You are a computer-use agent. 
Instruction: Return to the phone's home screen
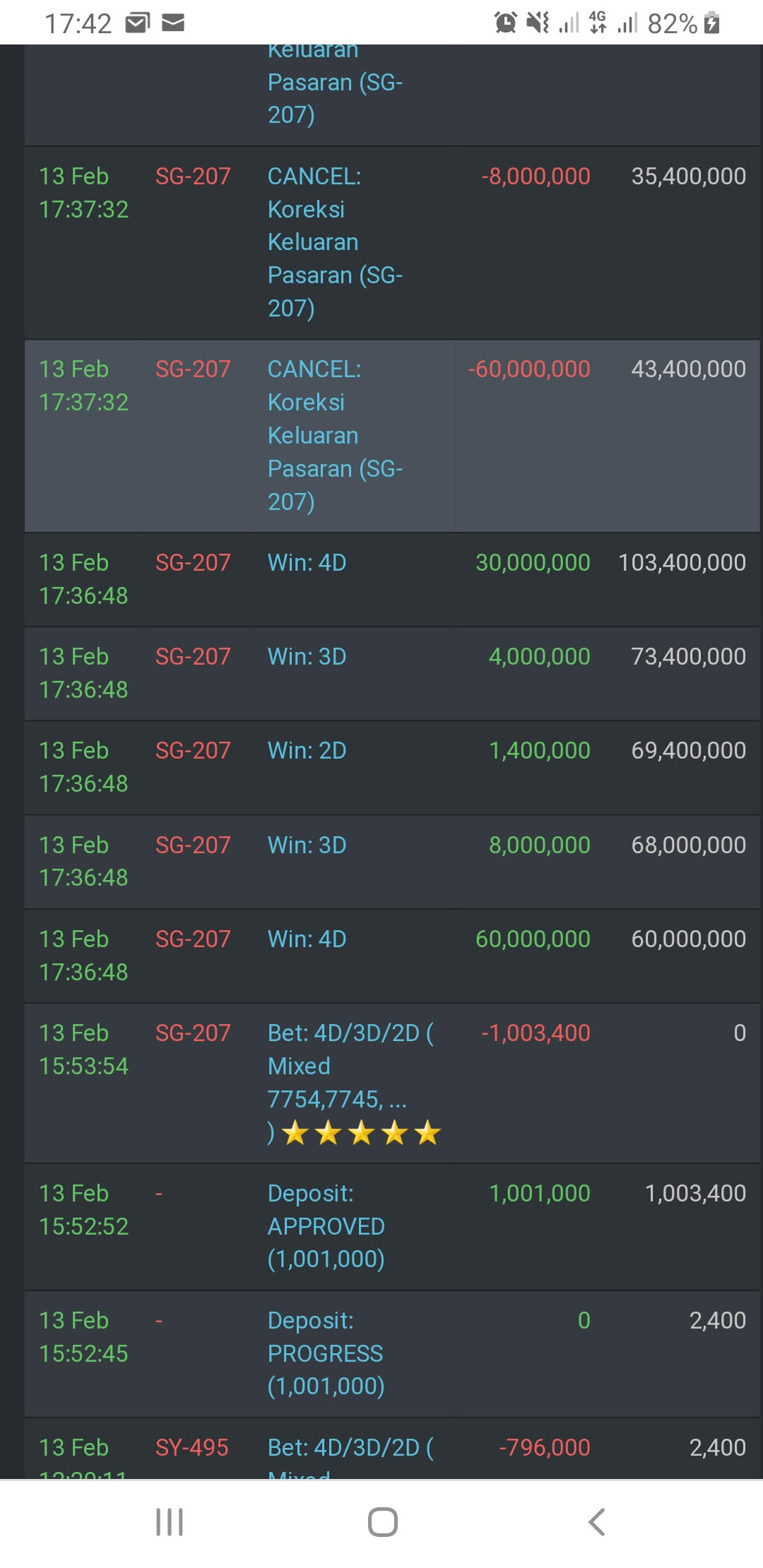pyautogui.click(x=382, y=1522)
